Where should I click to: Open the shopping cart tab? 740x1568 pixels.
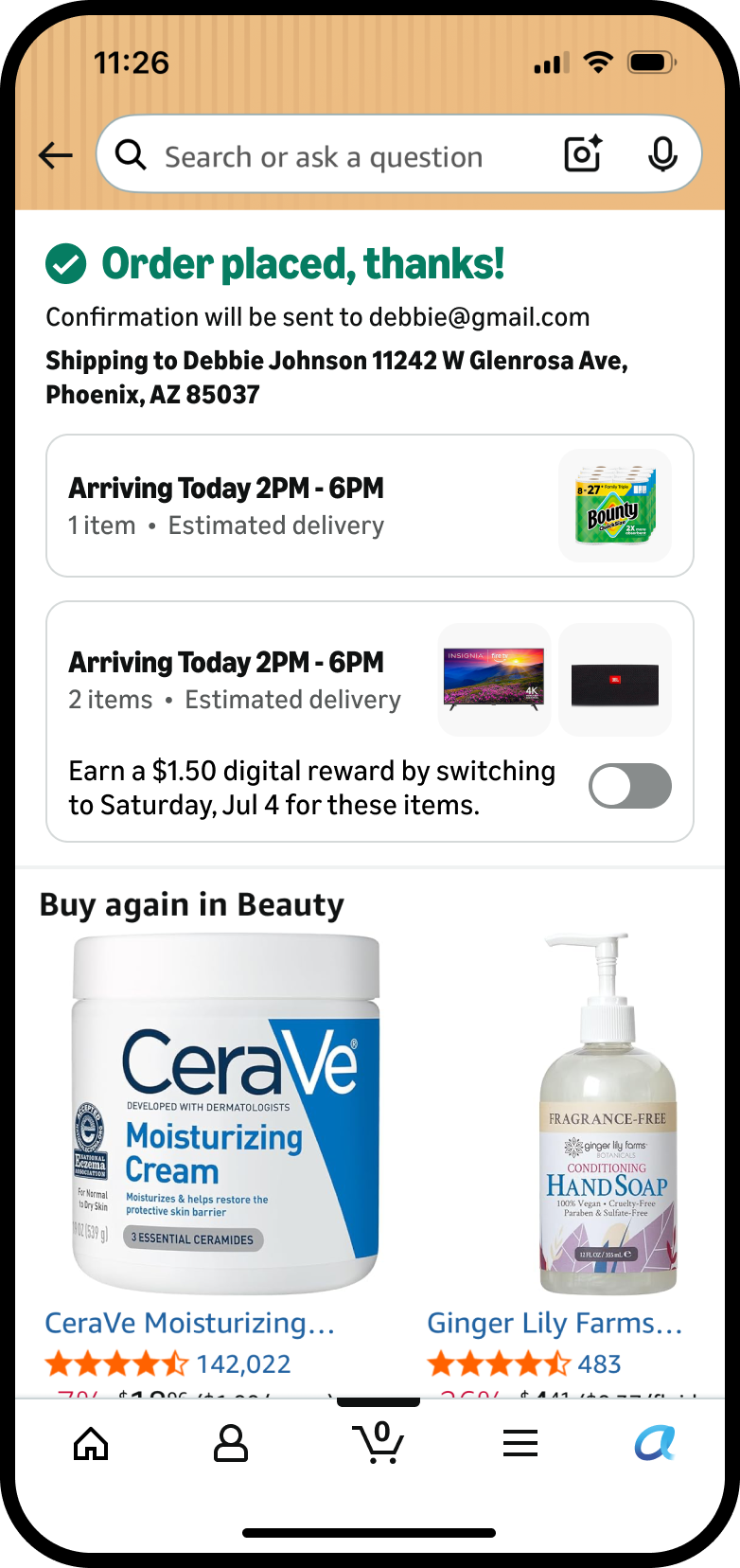(379, 1442)
